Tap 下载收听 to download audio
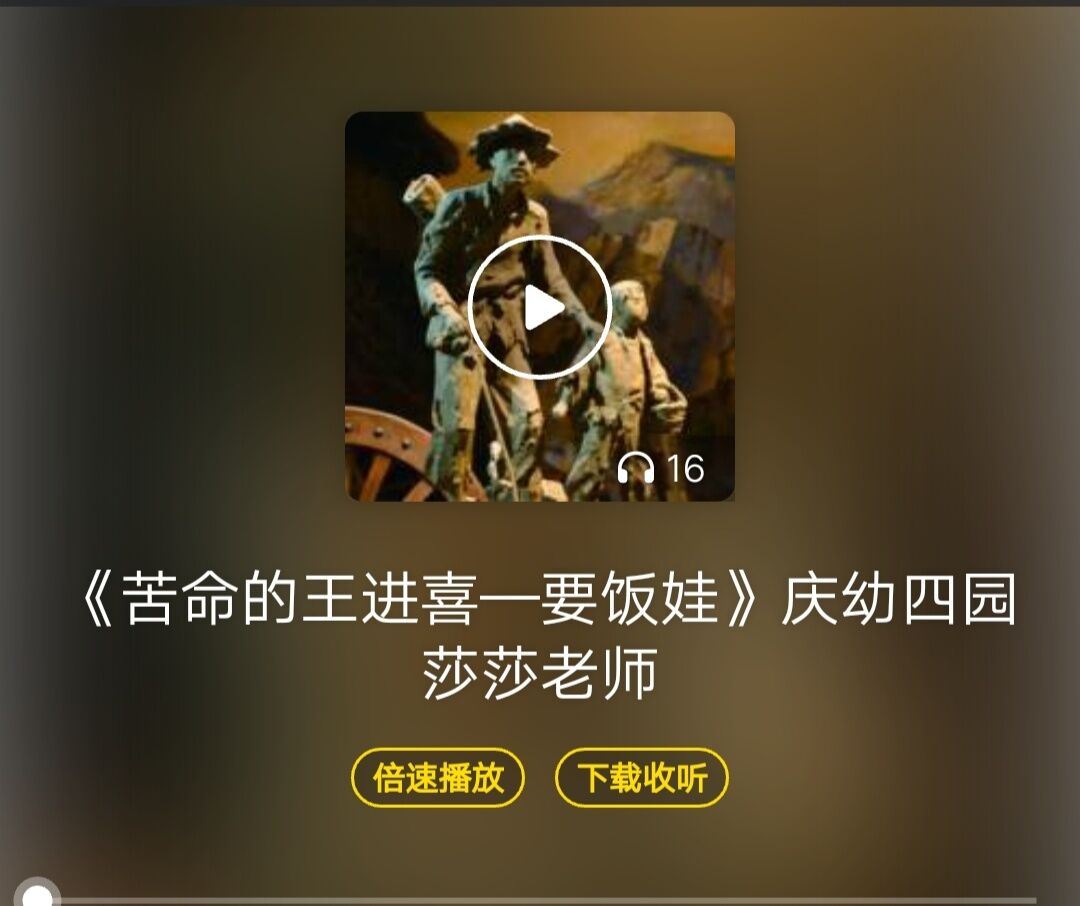This screenshot has height=906, width=1080. [642, 777]
